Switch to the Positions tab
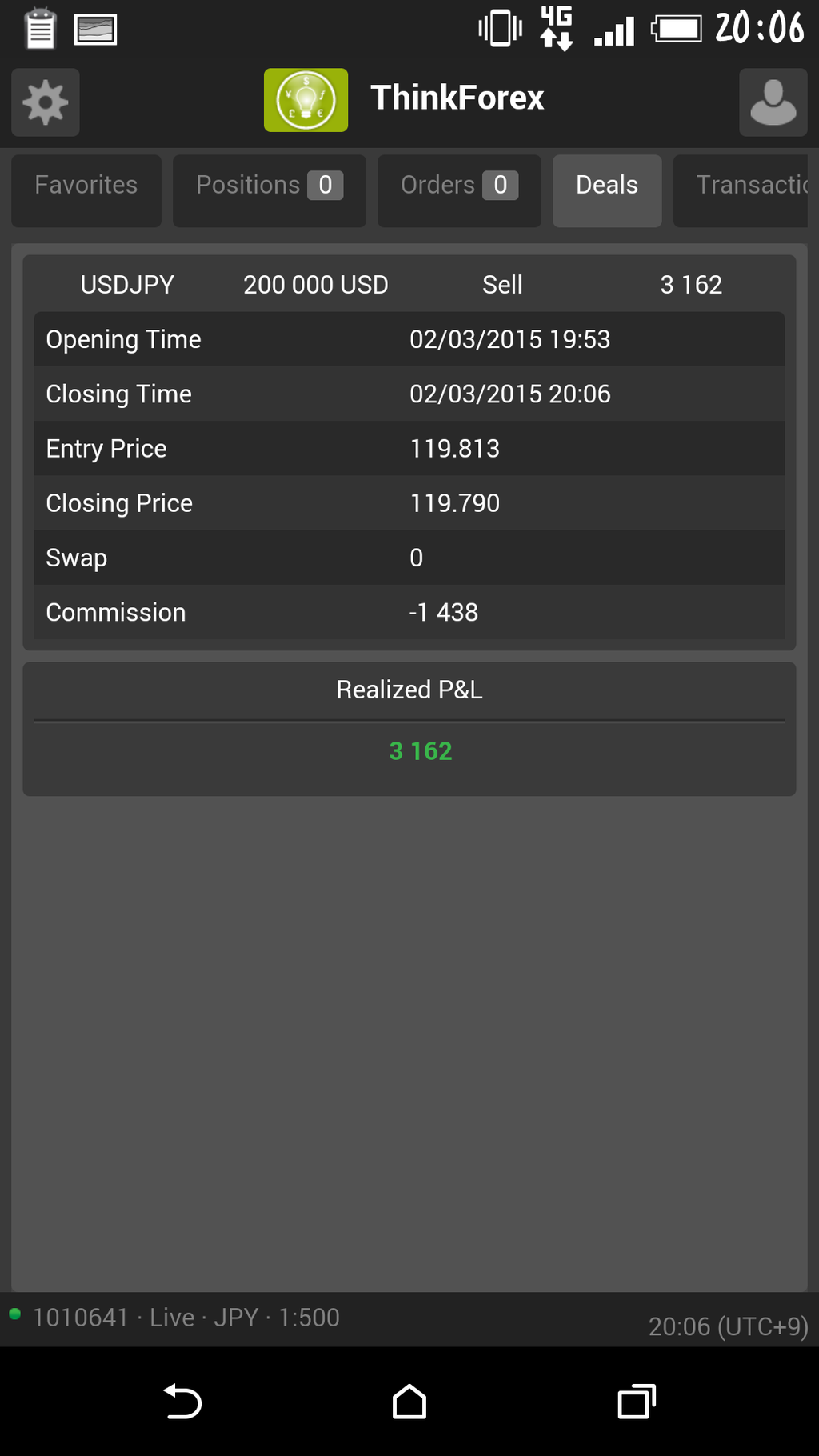The height and width of the screenshot is (1456, 819). [x=270, y=190]
